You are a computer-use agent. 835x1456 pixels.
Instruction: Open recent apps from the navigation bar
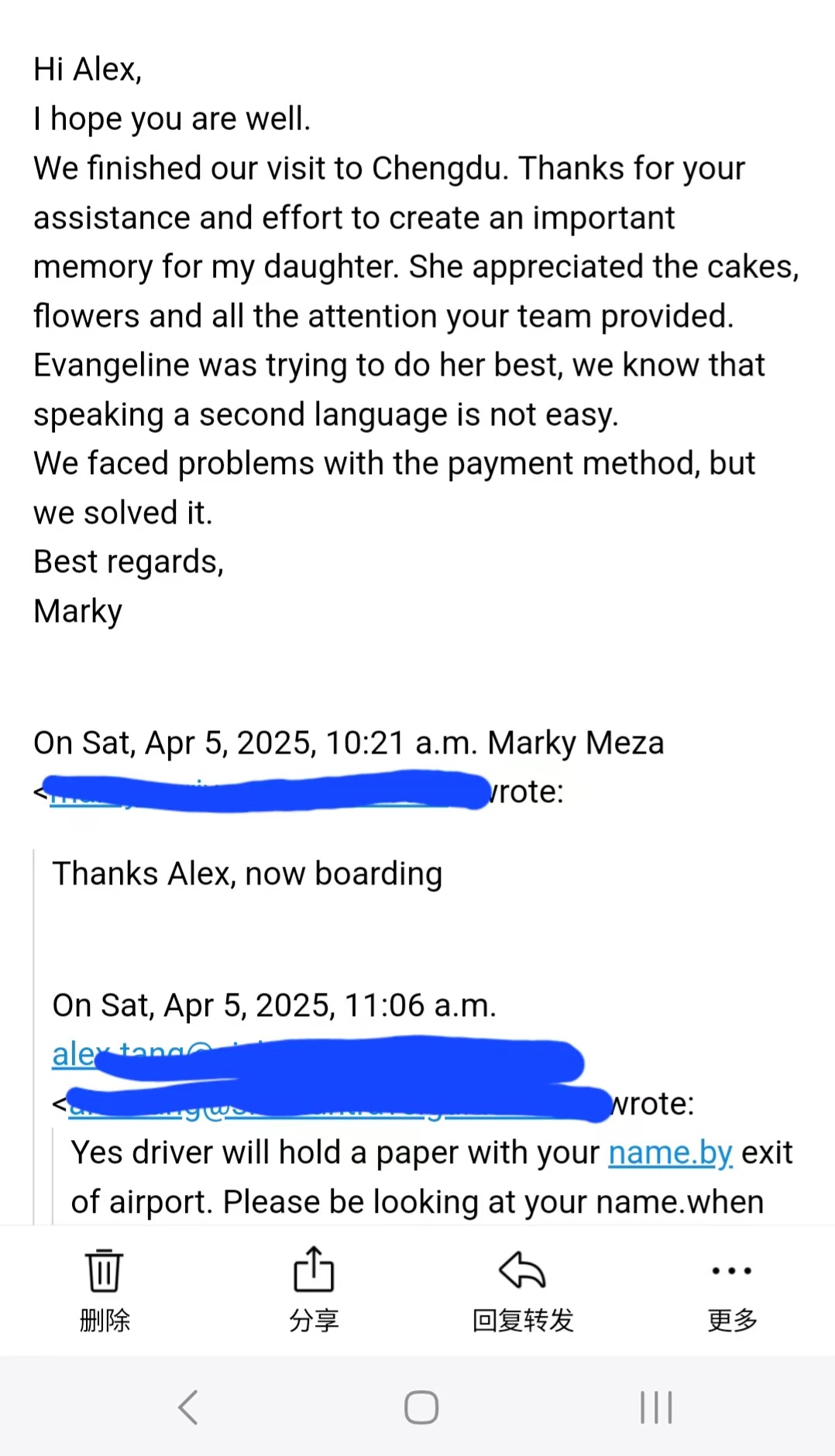click(655, 1408)
